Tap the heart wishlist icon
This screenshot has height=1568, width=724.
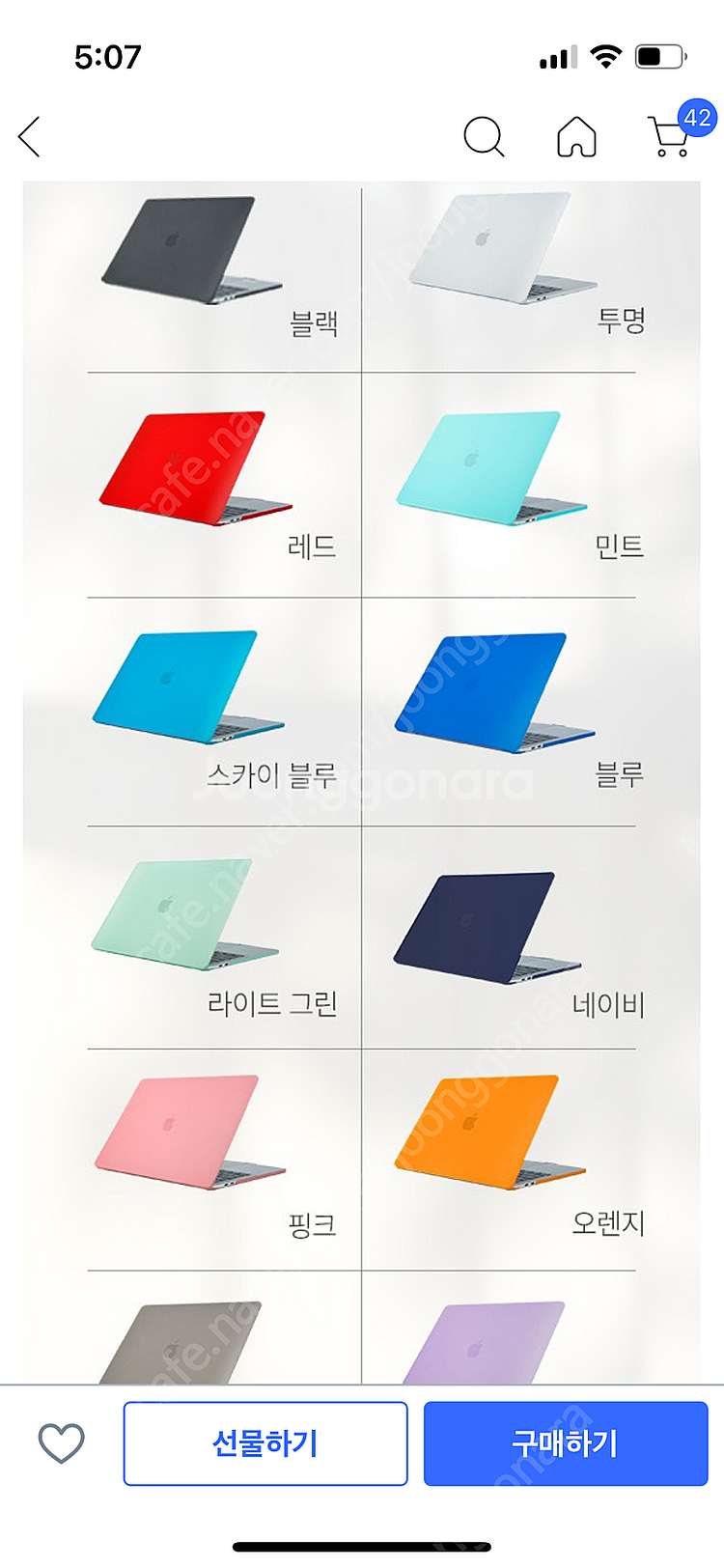(x=60, y=1442)
